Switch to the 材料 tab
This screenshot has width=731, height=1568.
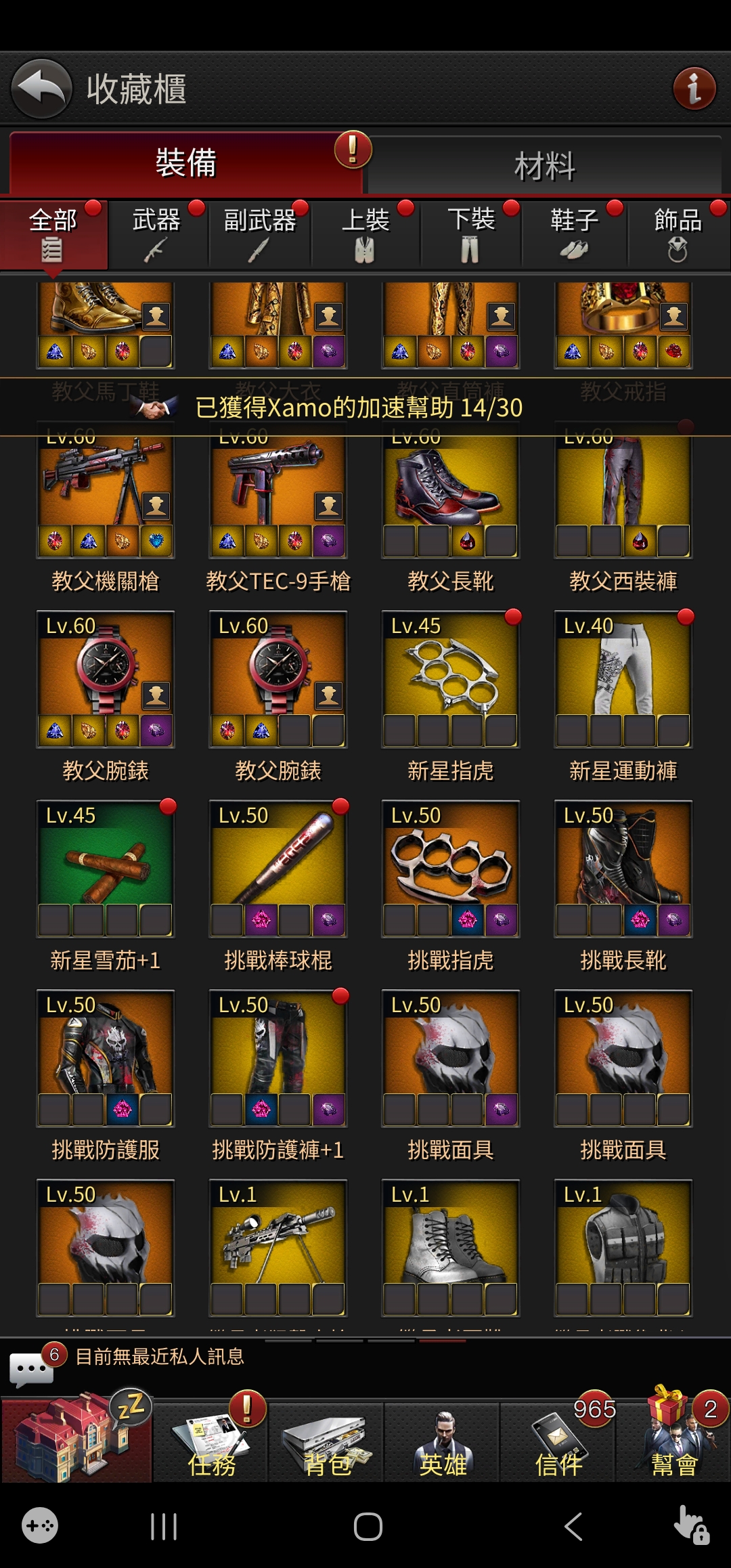[544, 165]
